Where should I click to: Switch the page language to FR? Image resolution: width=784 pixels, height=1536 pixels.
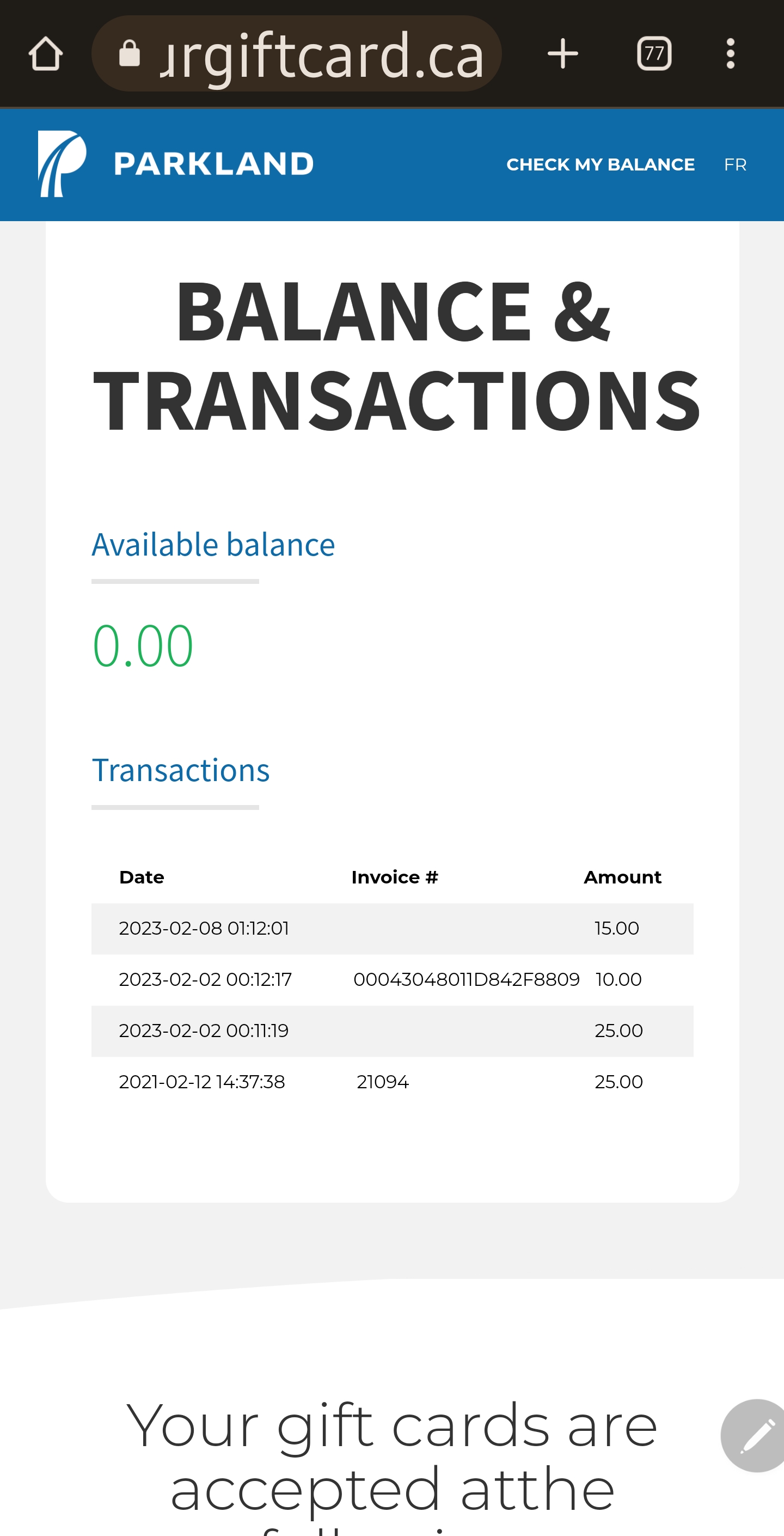tap(736, 164)
